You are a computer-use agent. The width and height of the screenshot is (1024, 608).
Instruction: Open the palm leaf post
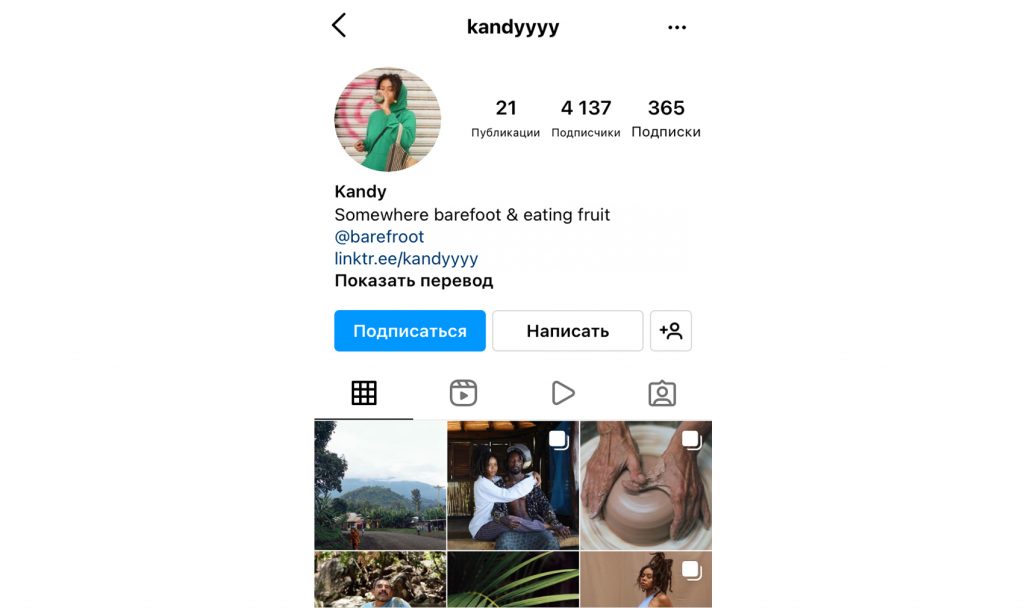(512, 581)
